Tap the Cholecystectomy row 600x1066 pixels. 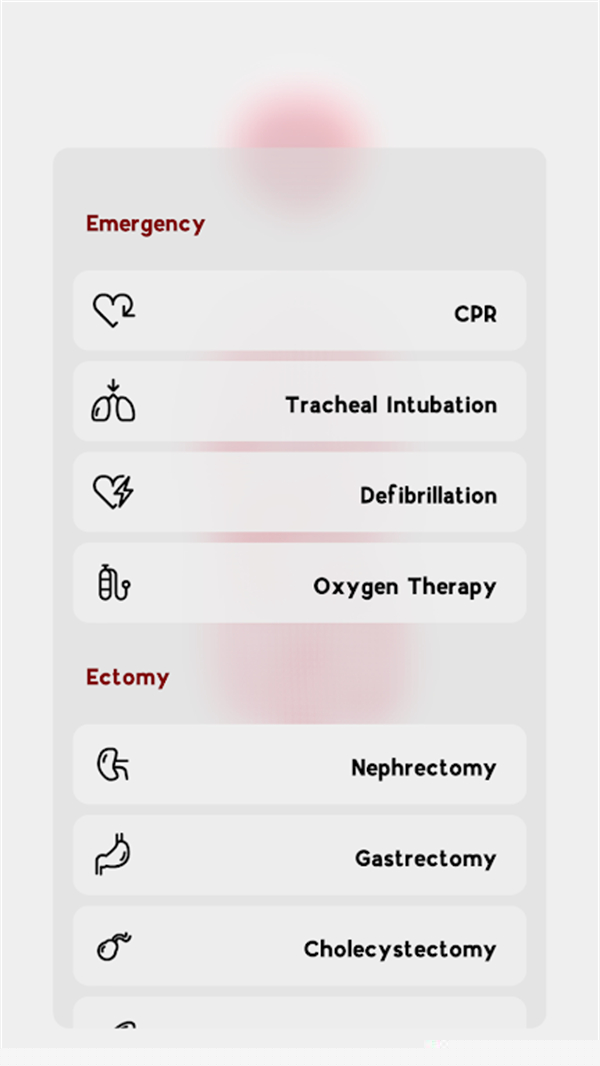click(x=299, y=947)
